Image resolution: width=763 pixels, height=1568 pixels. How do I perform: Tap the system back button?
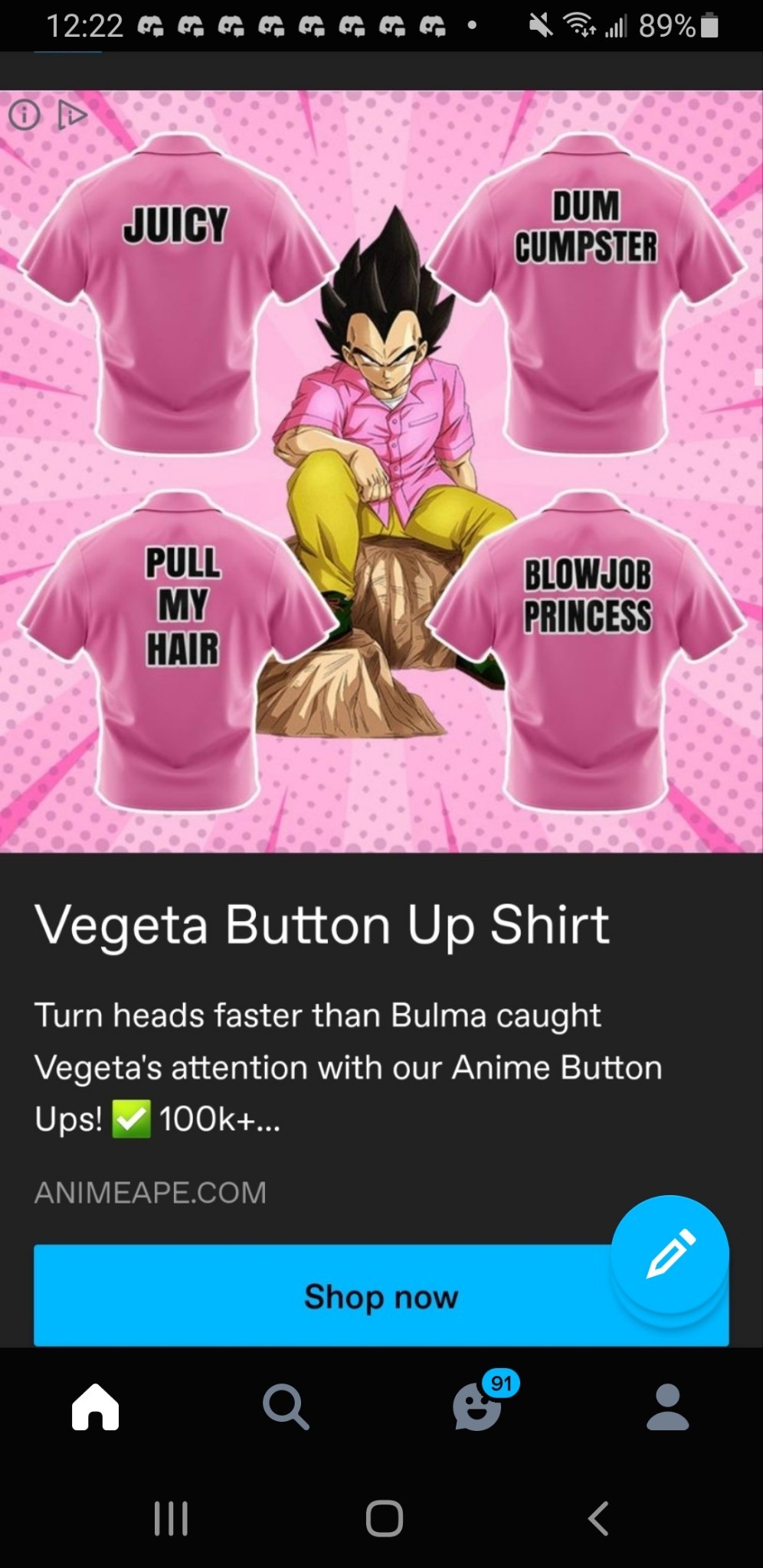(598, 1517)
